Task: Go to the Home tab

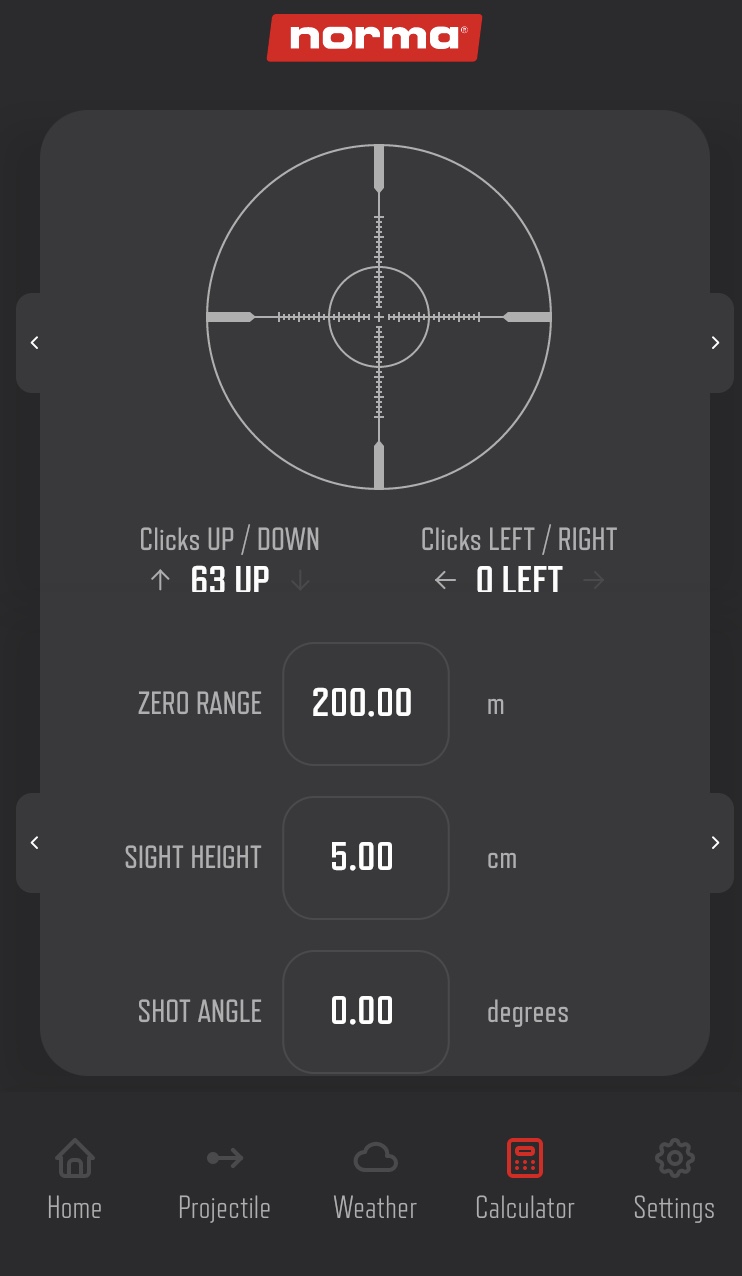Action: coord(75,1180)
